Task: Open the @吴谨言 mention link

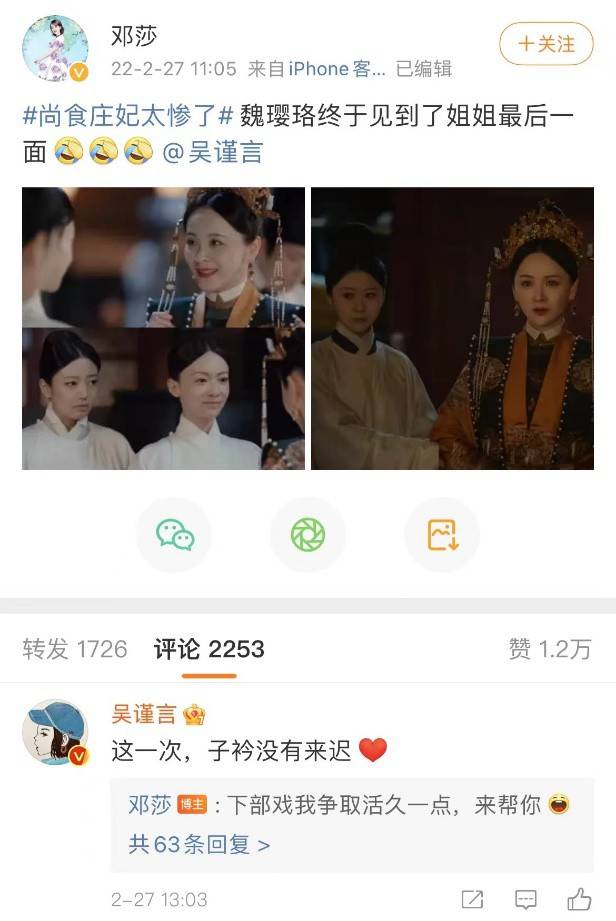Action: click(x=212, y=153)
